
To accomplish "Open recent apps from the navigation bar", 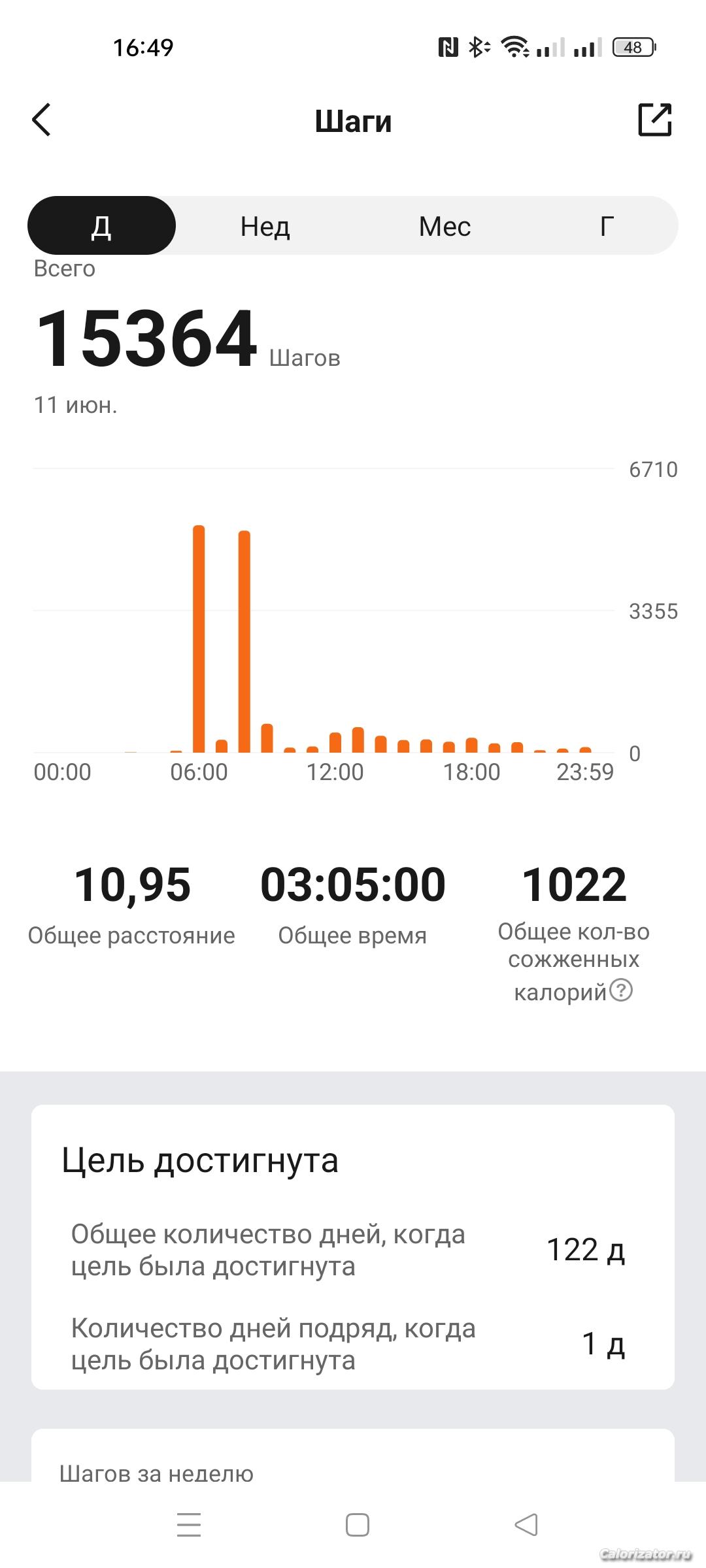I will 189,1525.
